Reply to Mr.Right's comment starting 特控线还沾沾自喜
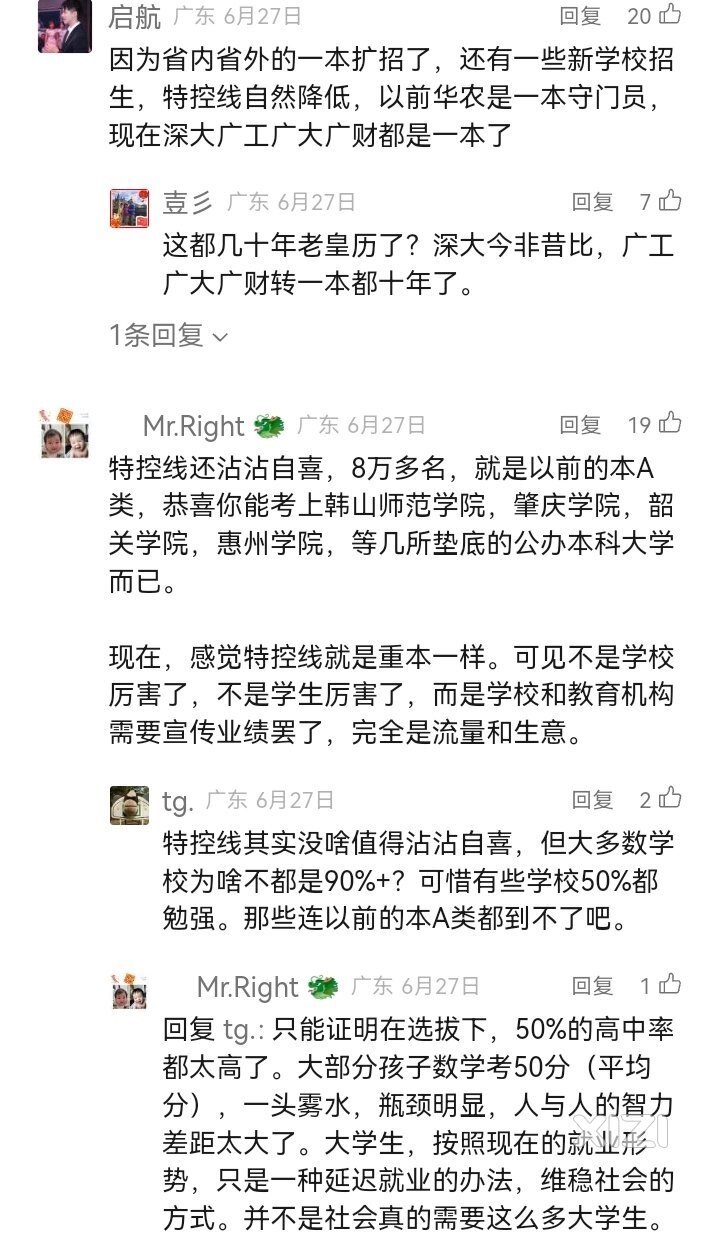This screenshot has height=1236, width=720. pyautogui.click(x=580, y=425)
